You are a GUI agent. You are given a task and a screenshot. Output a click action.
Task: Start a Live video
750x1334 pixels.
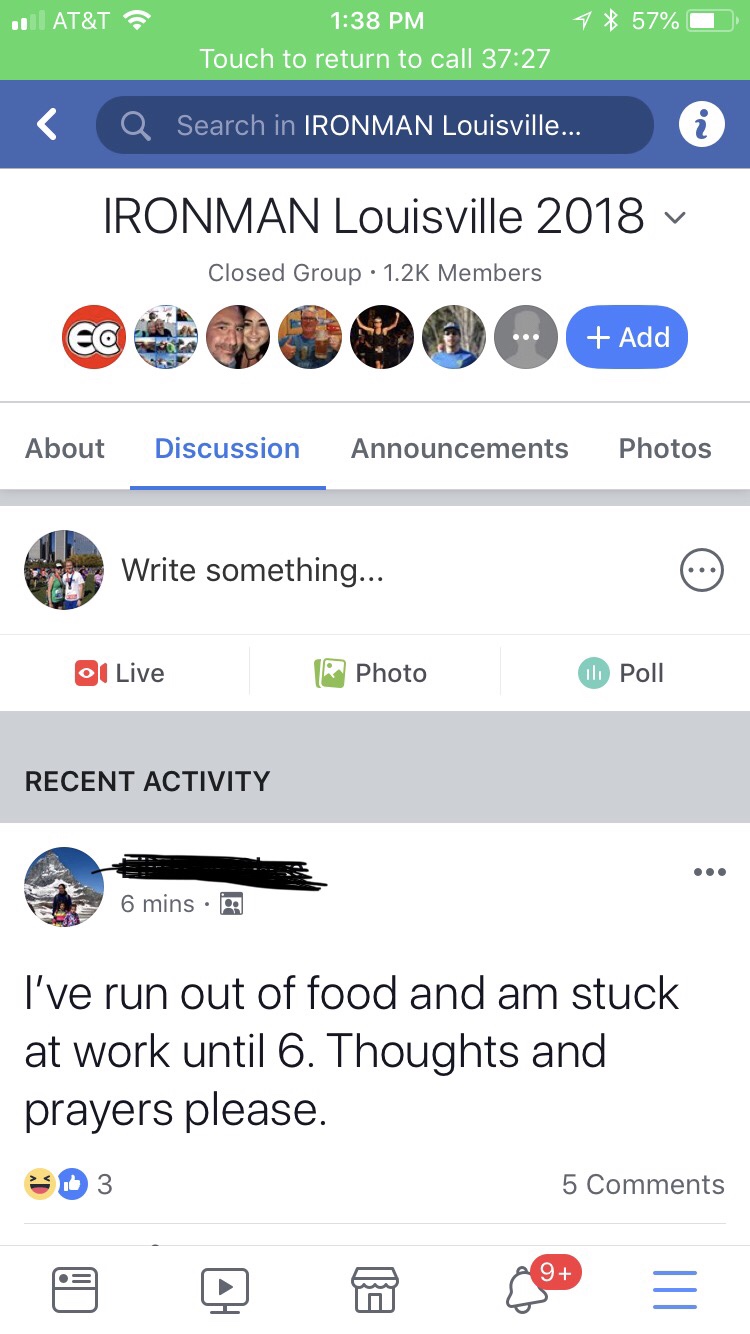[x=120, y=673]
